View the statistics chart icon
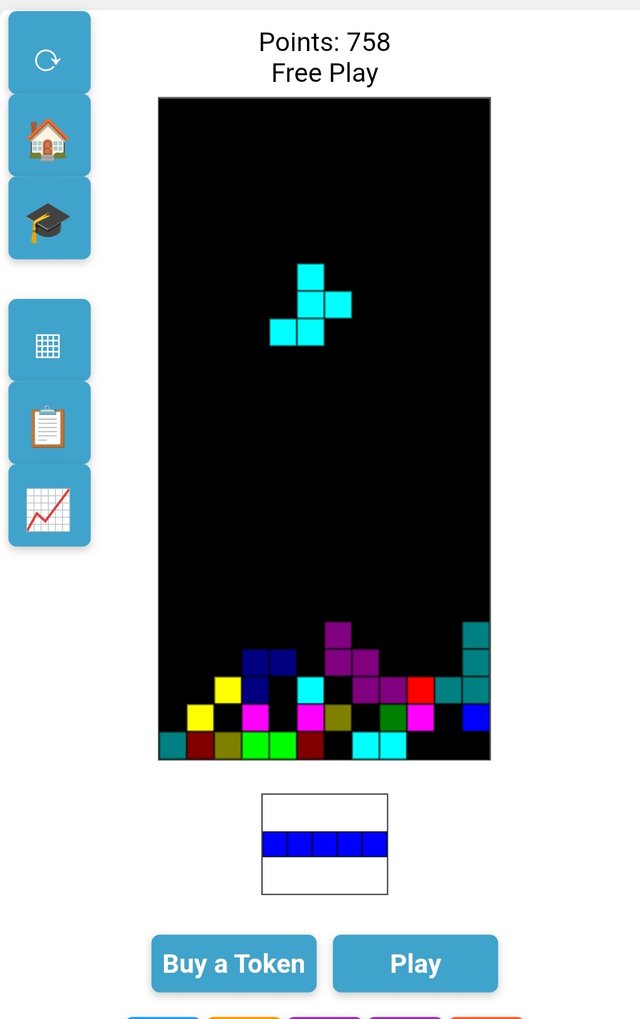Image resolution: width=640 pixels, height=1019 pixels. point(49,506)
